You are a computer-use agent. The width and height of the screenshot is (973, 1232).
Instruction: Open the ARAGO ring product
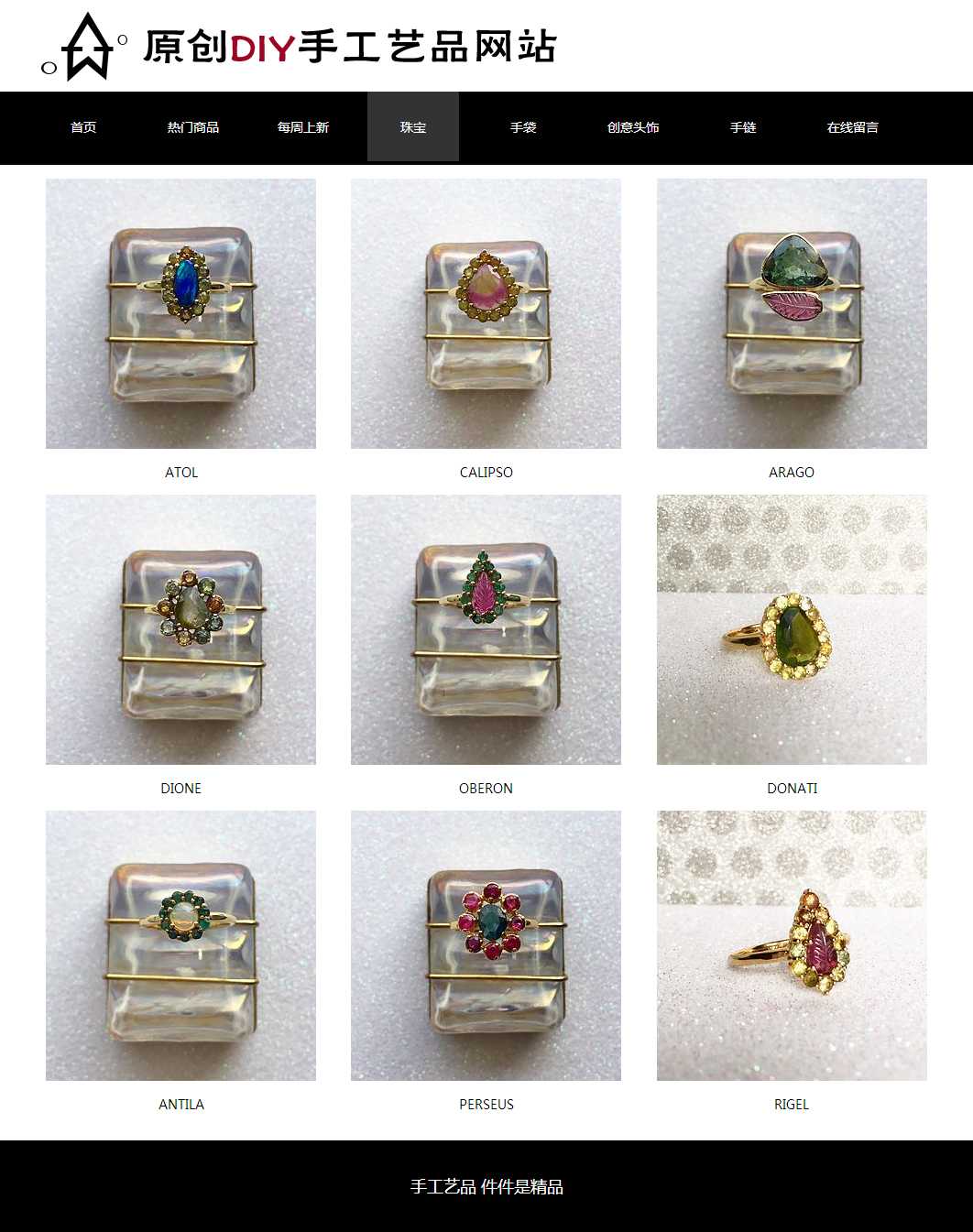[x=792, y=313]
